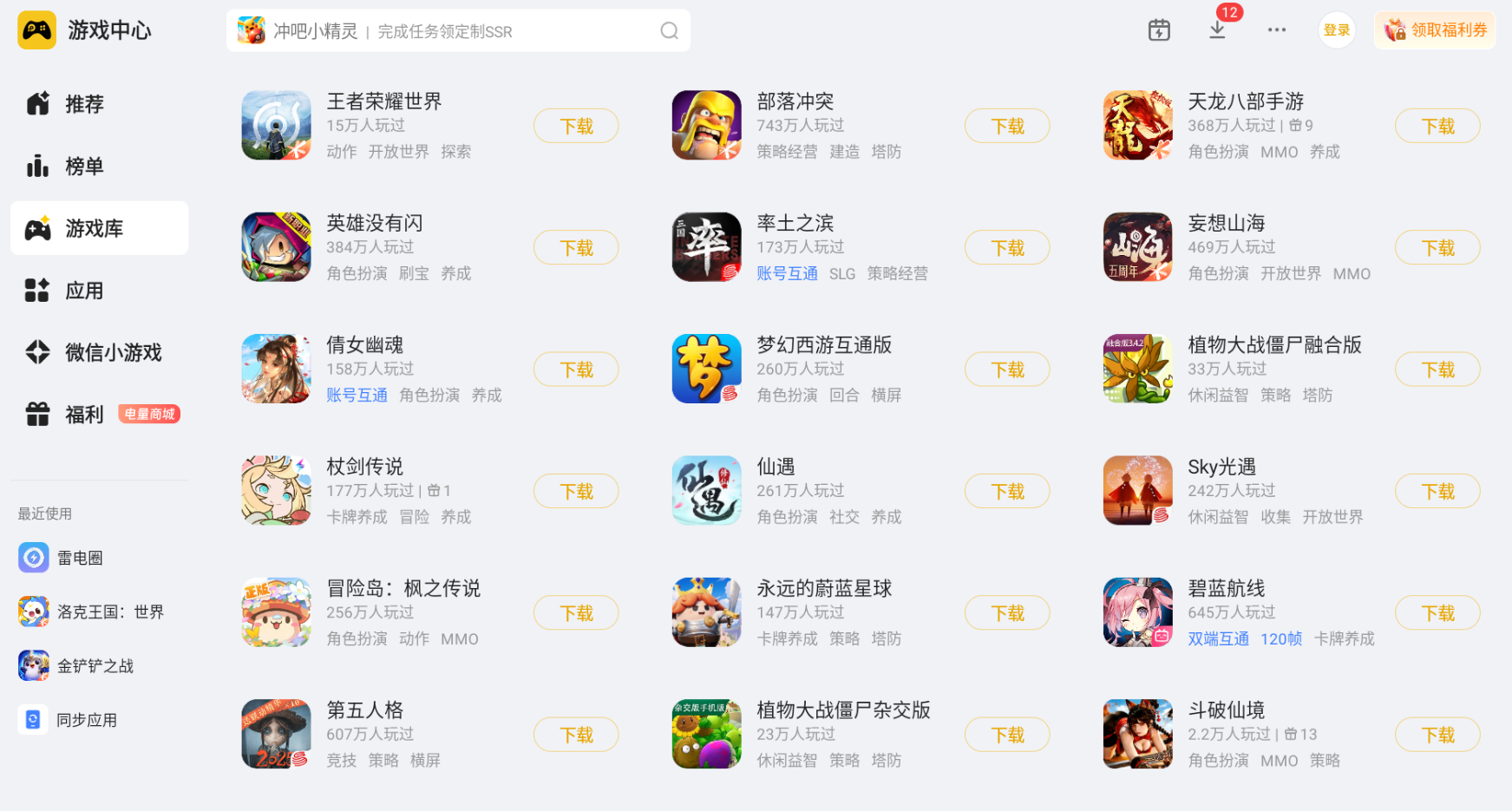Download 部落冲突

tap(1006, 127)
